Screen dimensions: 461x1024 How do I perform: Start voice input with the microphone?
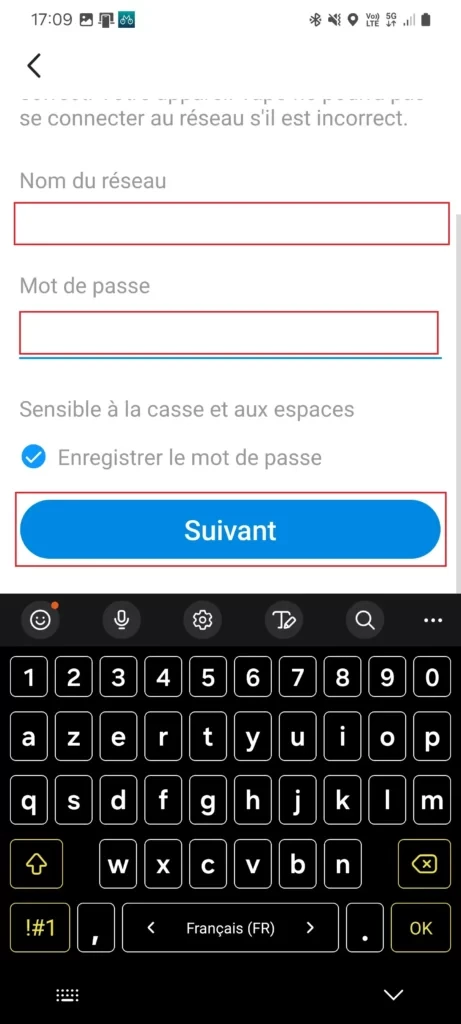(x=121, y=620)
